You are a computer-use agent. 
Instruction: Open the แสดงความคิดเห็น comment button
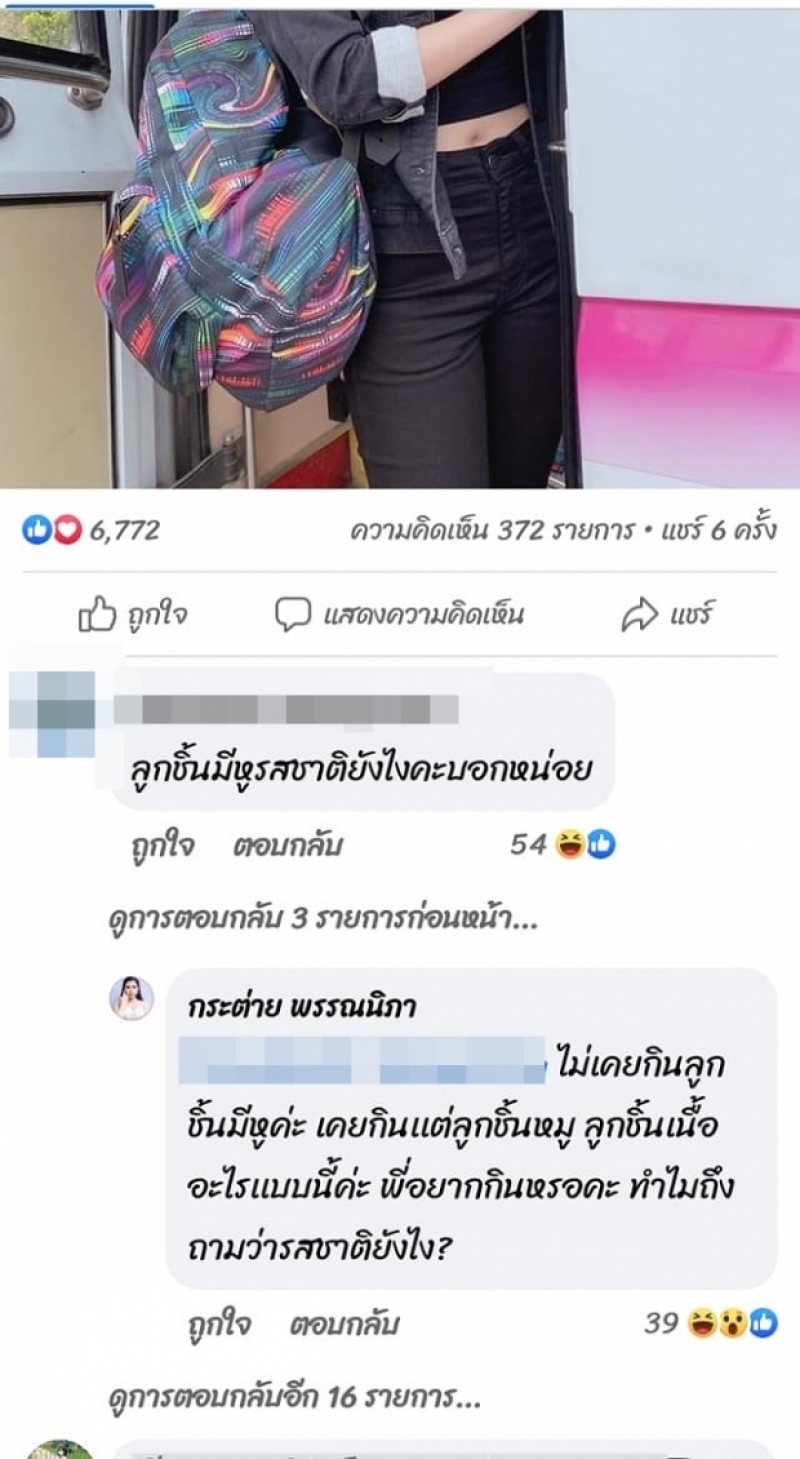(x=399, y=614)
